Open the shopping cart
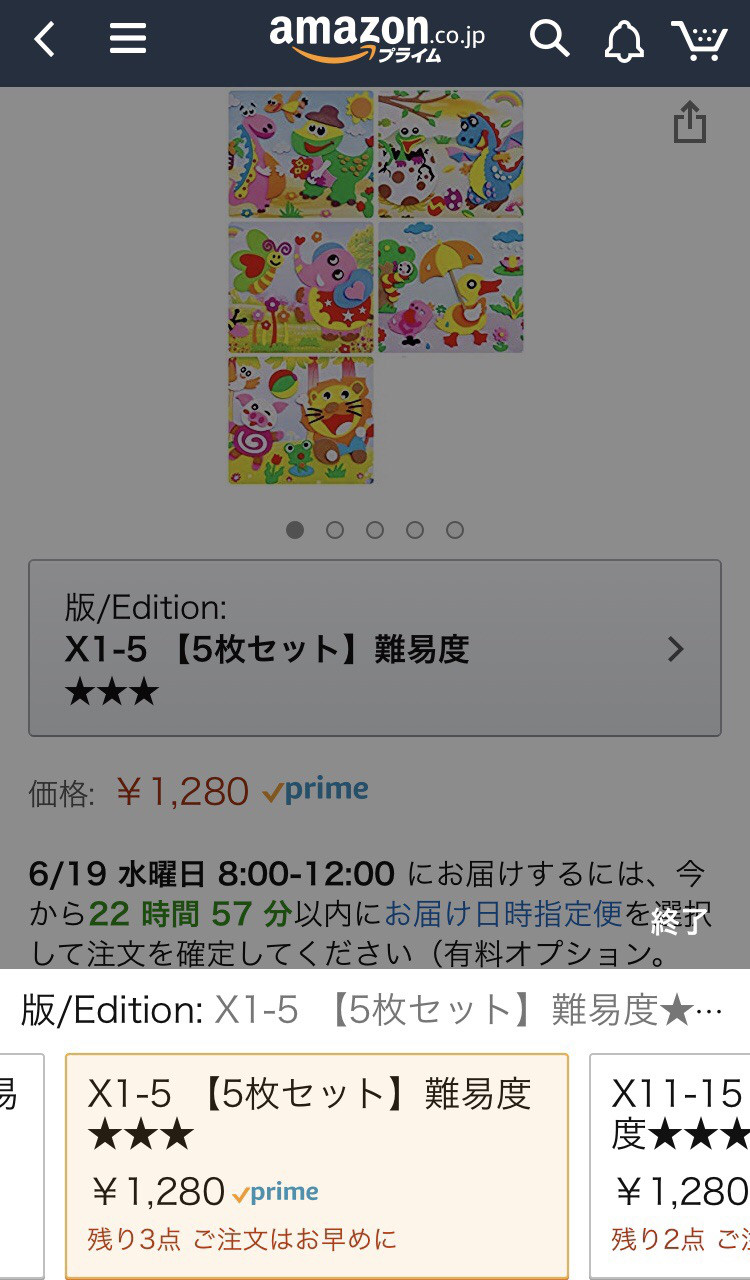 pos(699,41)
